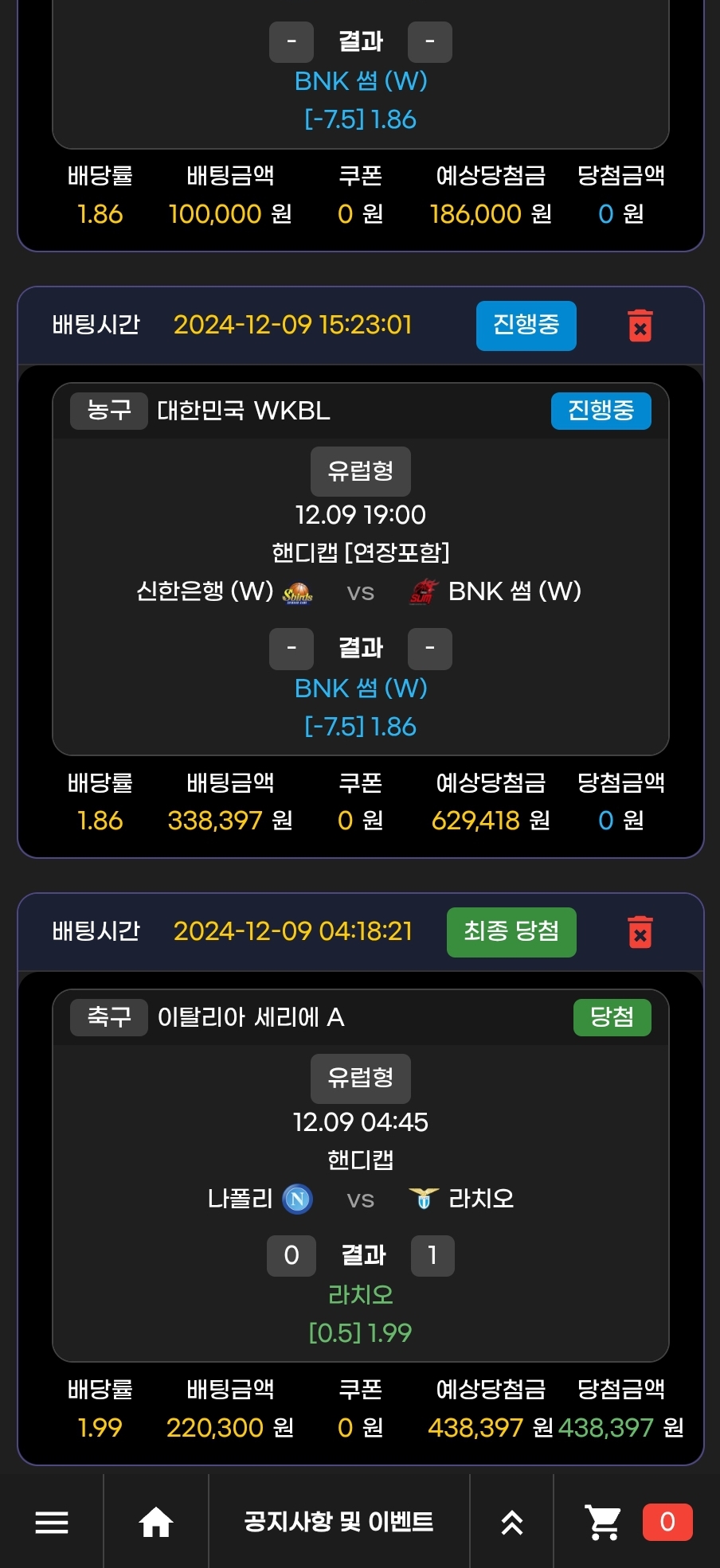Screen dimensions: 720x1568
Task: Jump to top with the double-chevron icon
Action: [511, 1522]
